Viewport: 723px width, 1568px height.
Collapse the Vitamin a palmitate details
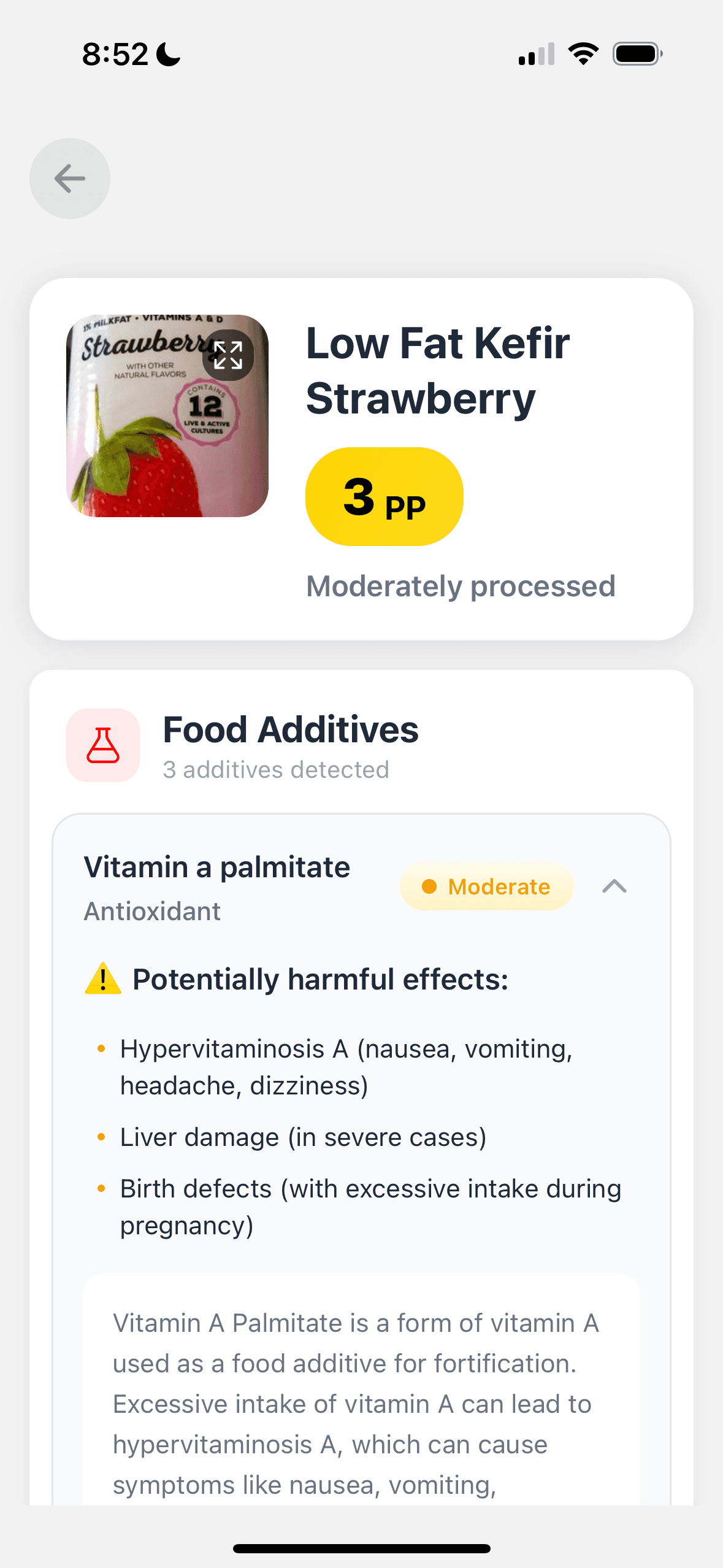(x=615, y=886)
